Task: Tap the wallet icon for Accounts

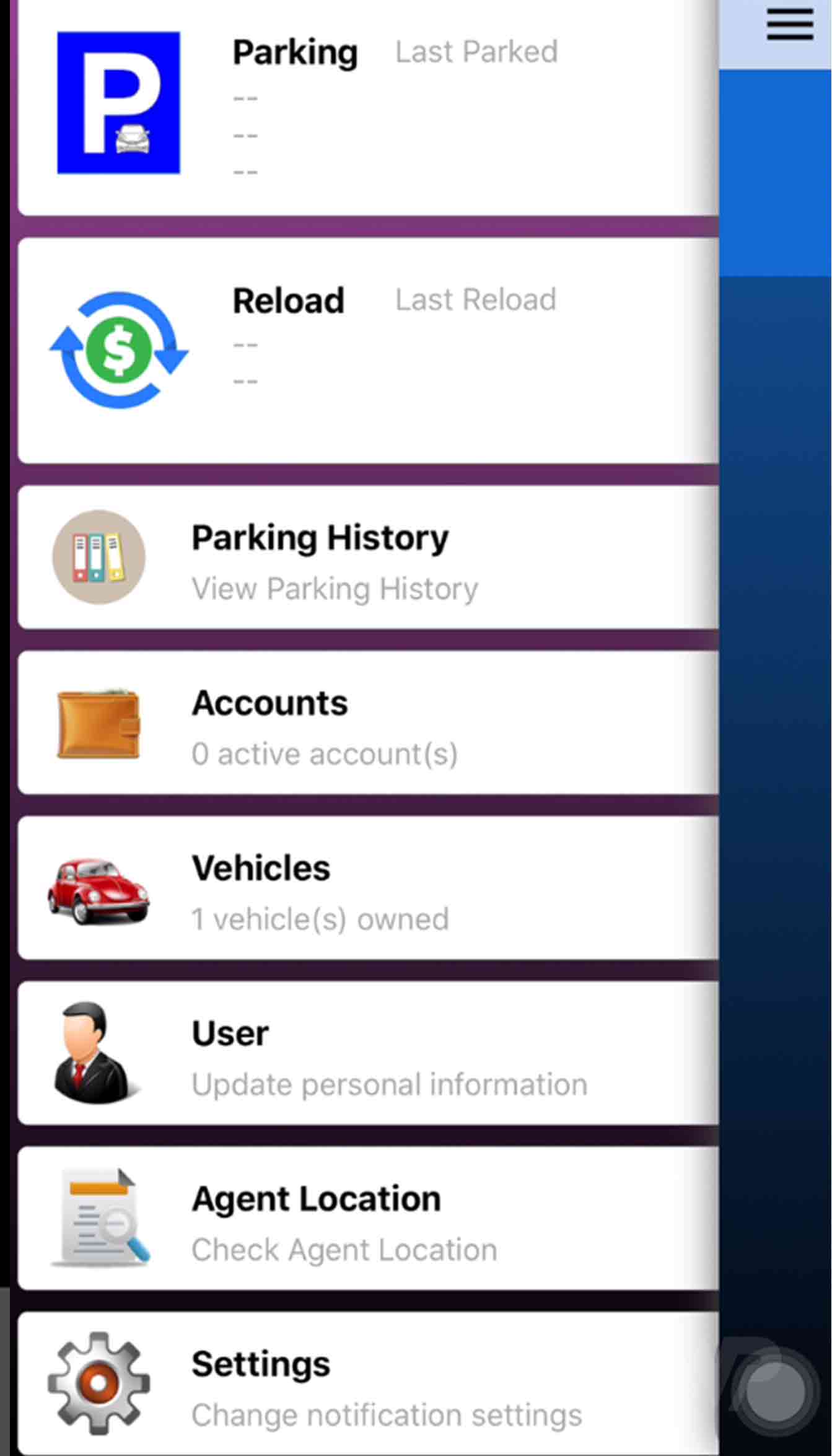Action: pos(98,725)
